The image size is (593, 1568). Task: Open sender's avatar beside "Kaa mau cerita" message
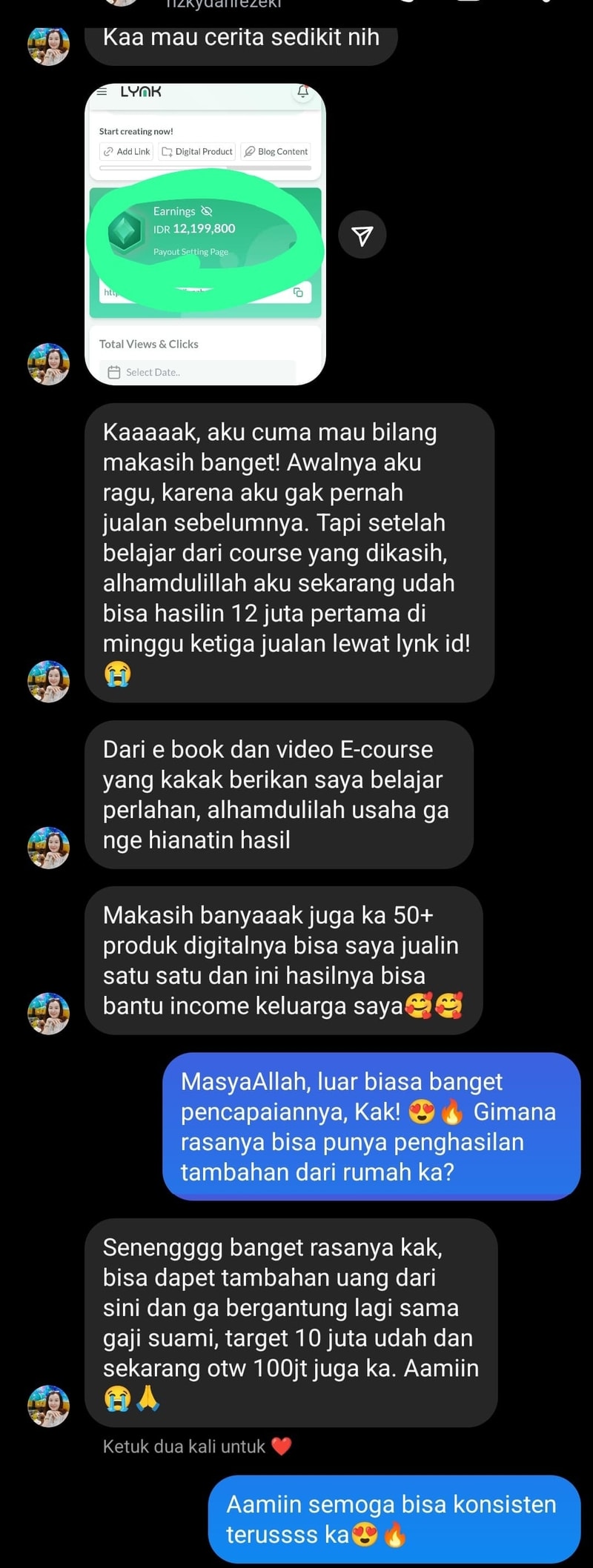(x=48, y=46)
